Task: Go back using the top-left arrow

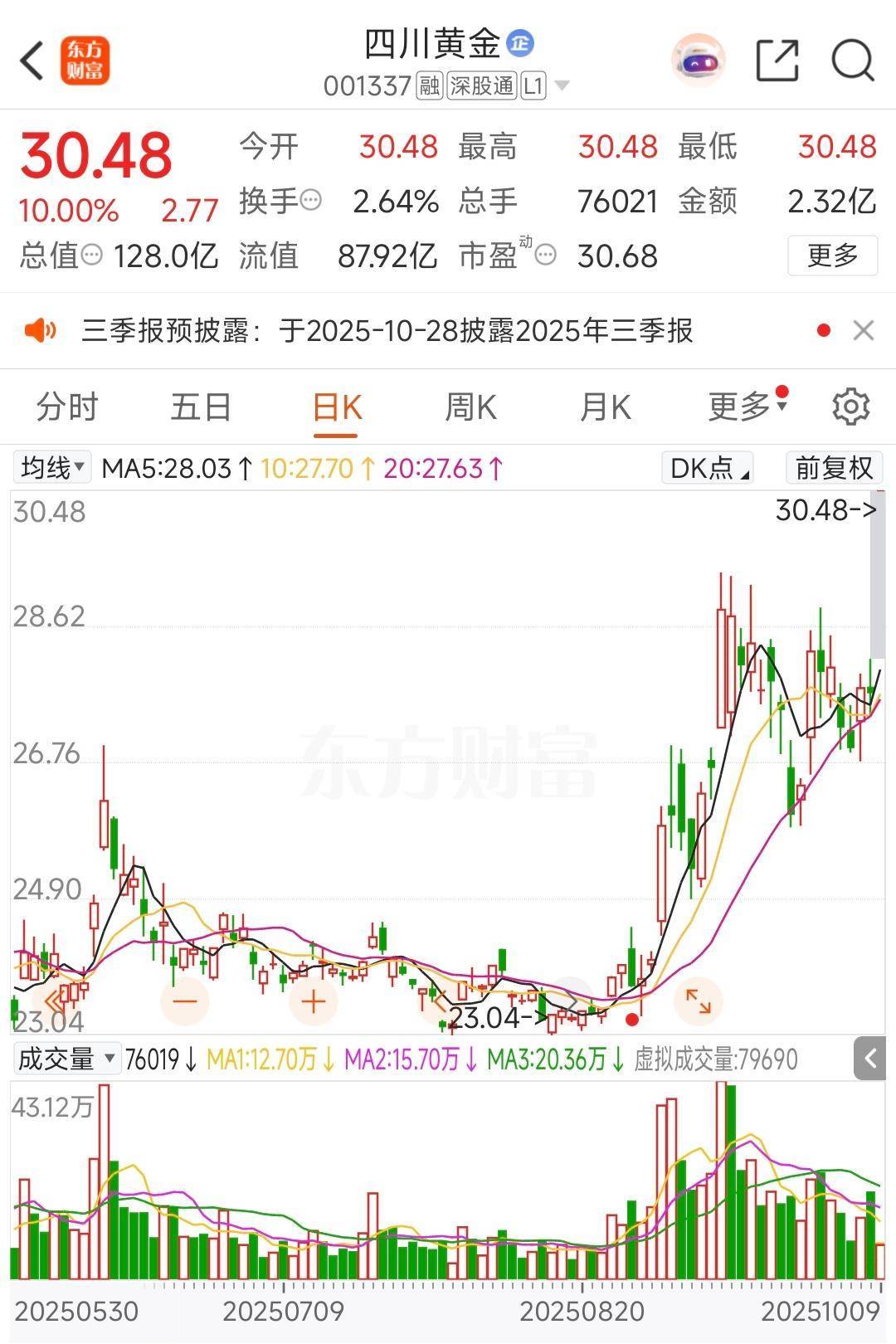Action: pyautogui.click(x=32, y=61)
